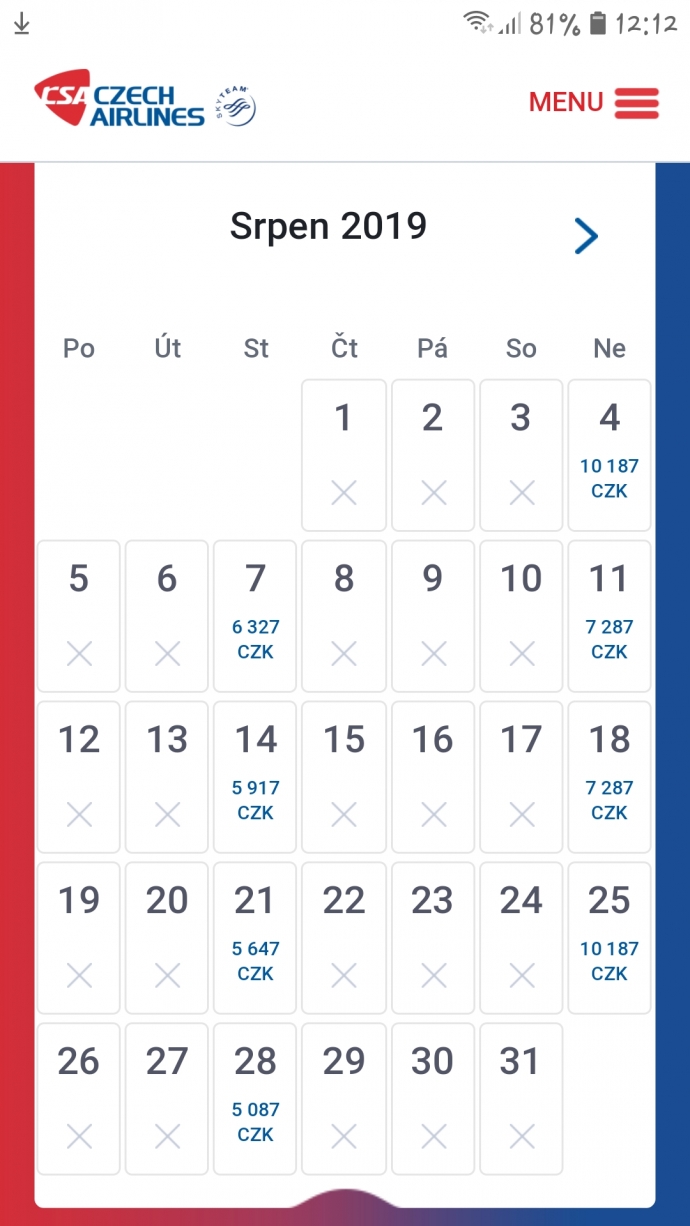Viewport: 690px width, 1226px height.
Task: Choose August 28 for 5 087 CZK
Action: pyautogui.click(x=255, y=1099)
